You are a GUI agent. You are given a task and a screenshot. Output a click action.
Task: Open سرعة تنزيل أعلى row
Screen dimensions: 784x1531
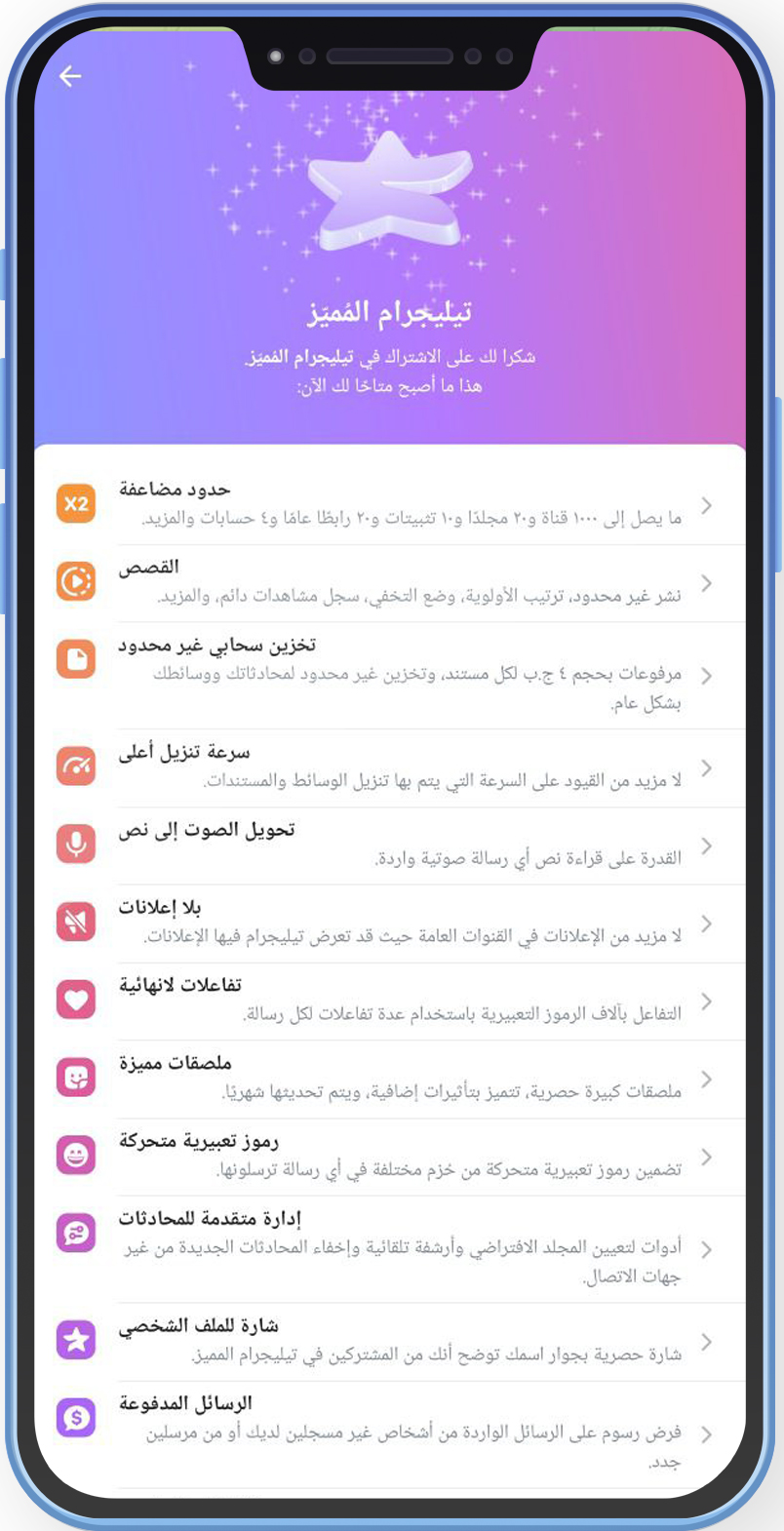point(390,767)
